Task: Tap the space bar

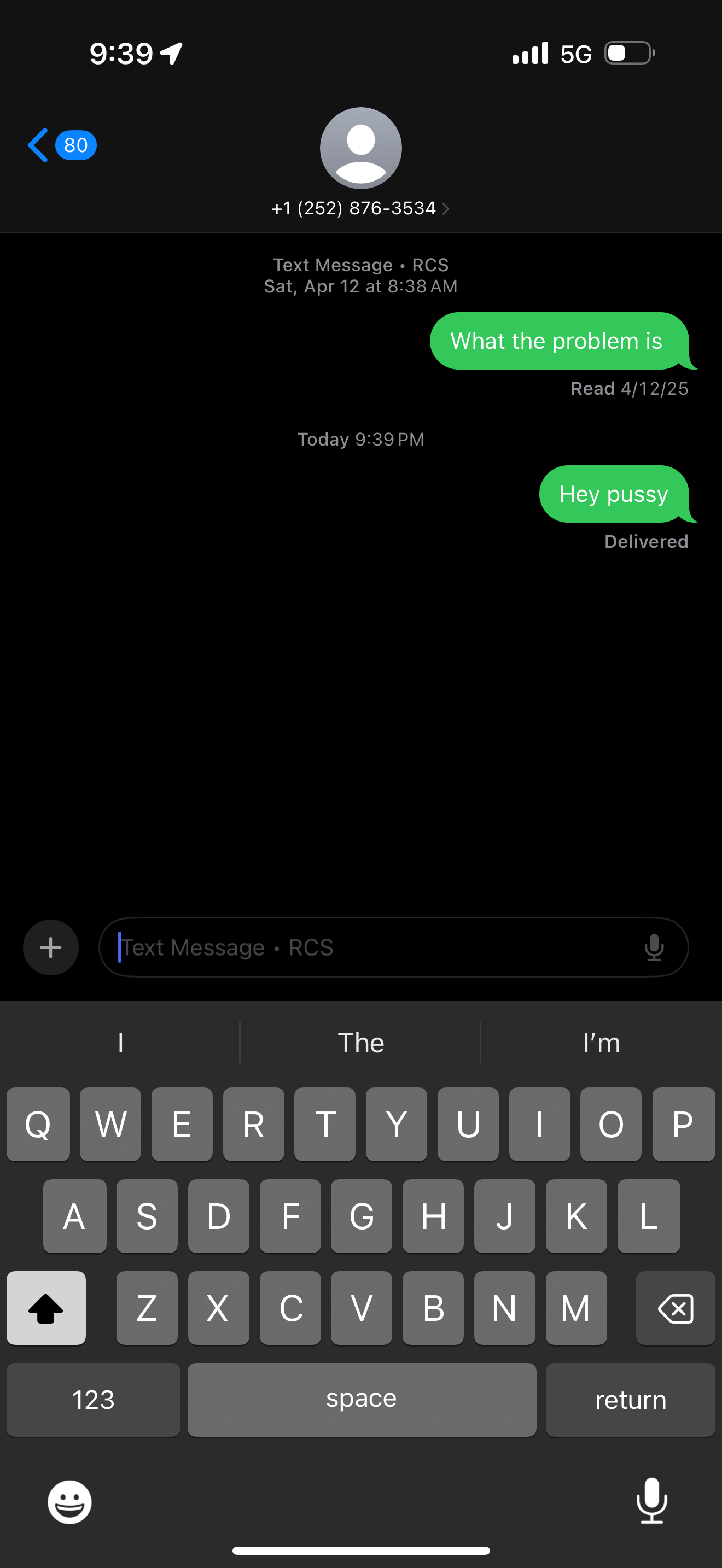Action: pos(361,1400)
